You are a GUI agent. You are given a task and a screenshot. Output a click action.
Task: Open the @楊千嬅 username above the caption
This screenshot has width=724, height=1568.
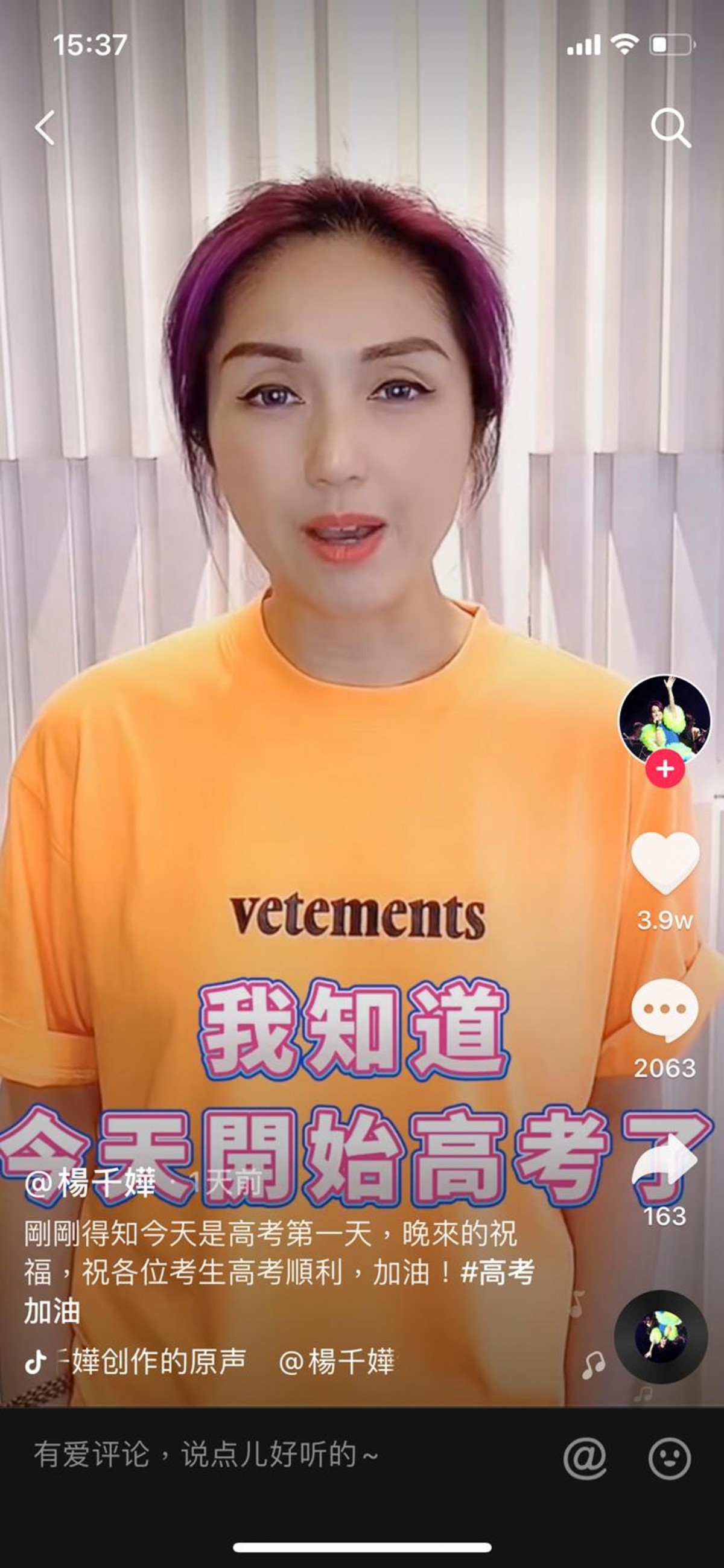click(91, 1183)
